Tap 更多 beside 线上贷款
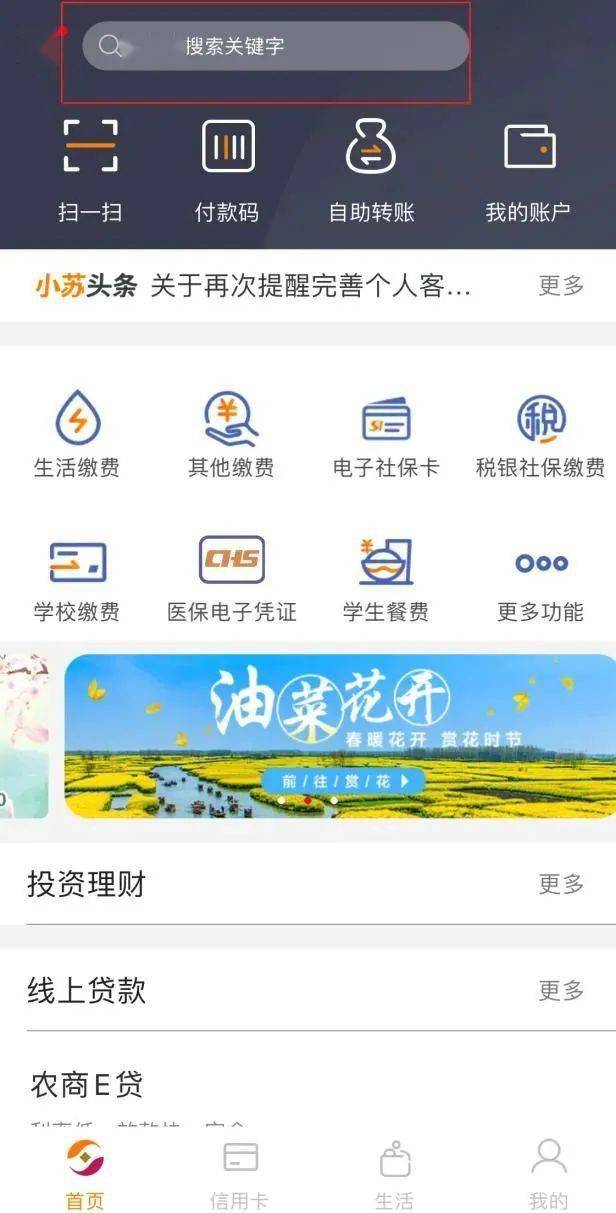This screenshot has height=1213, width=616. pyautogui.click(x=560, y=990)
